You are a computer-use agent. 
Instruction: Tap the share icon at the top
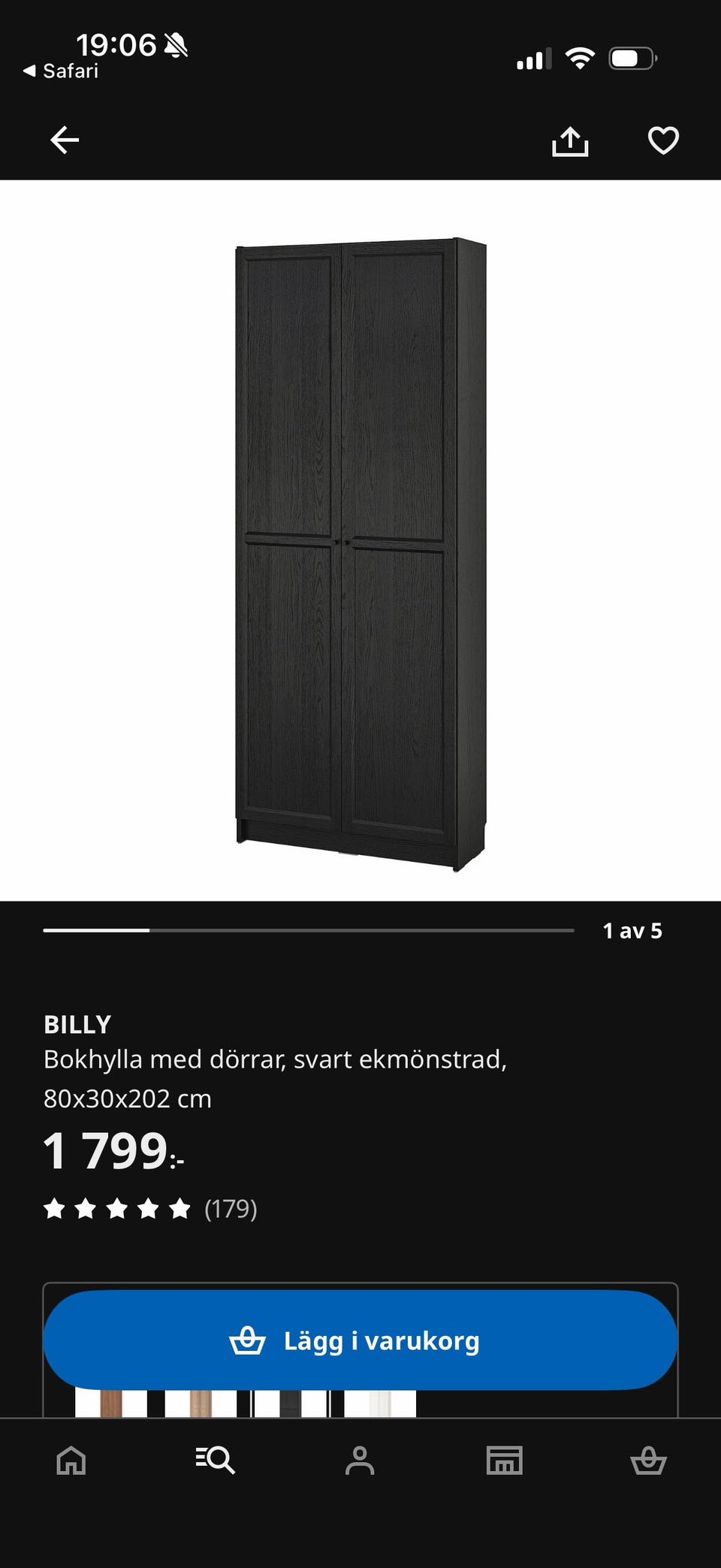(571, 140)
